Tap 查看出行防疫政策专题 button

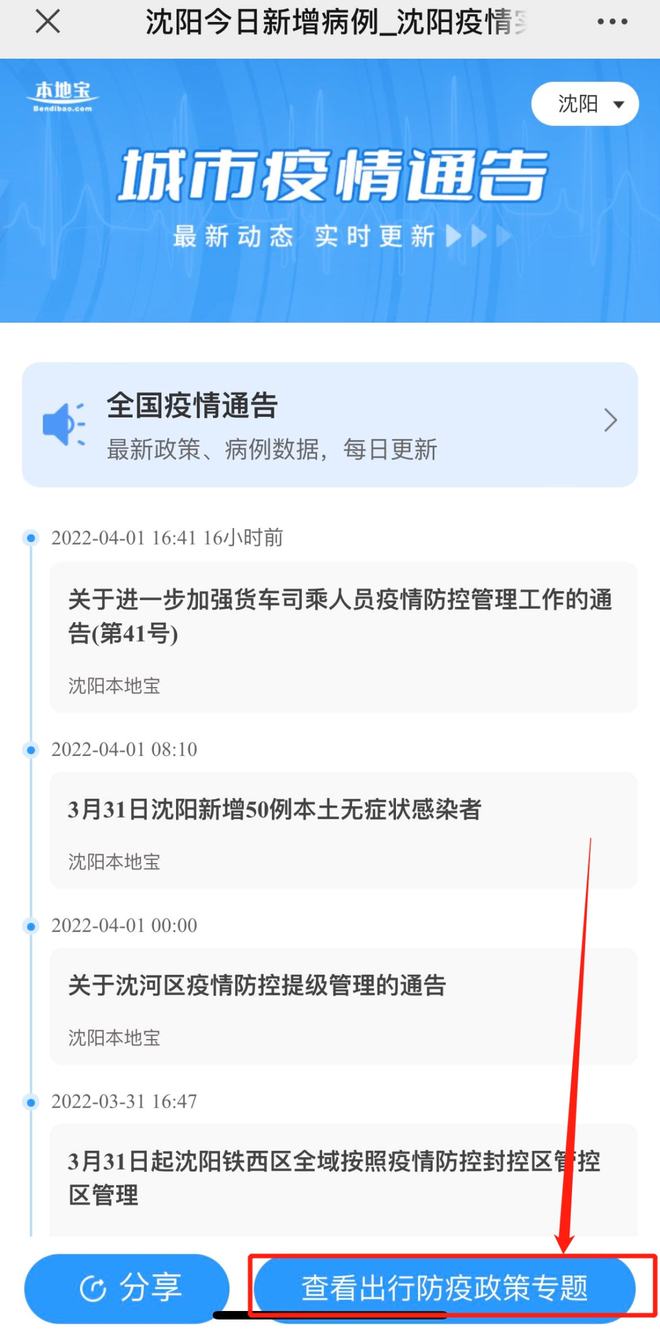click(445, 1288)
